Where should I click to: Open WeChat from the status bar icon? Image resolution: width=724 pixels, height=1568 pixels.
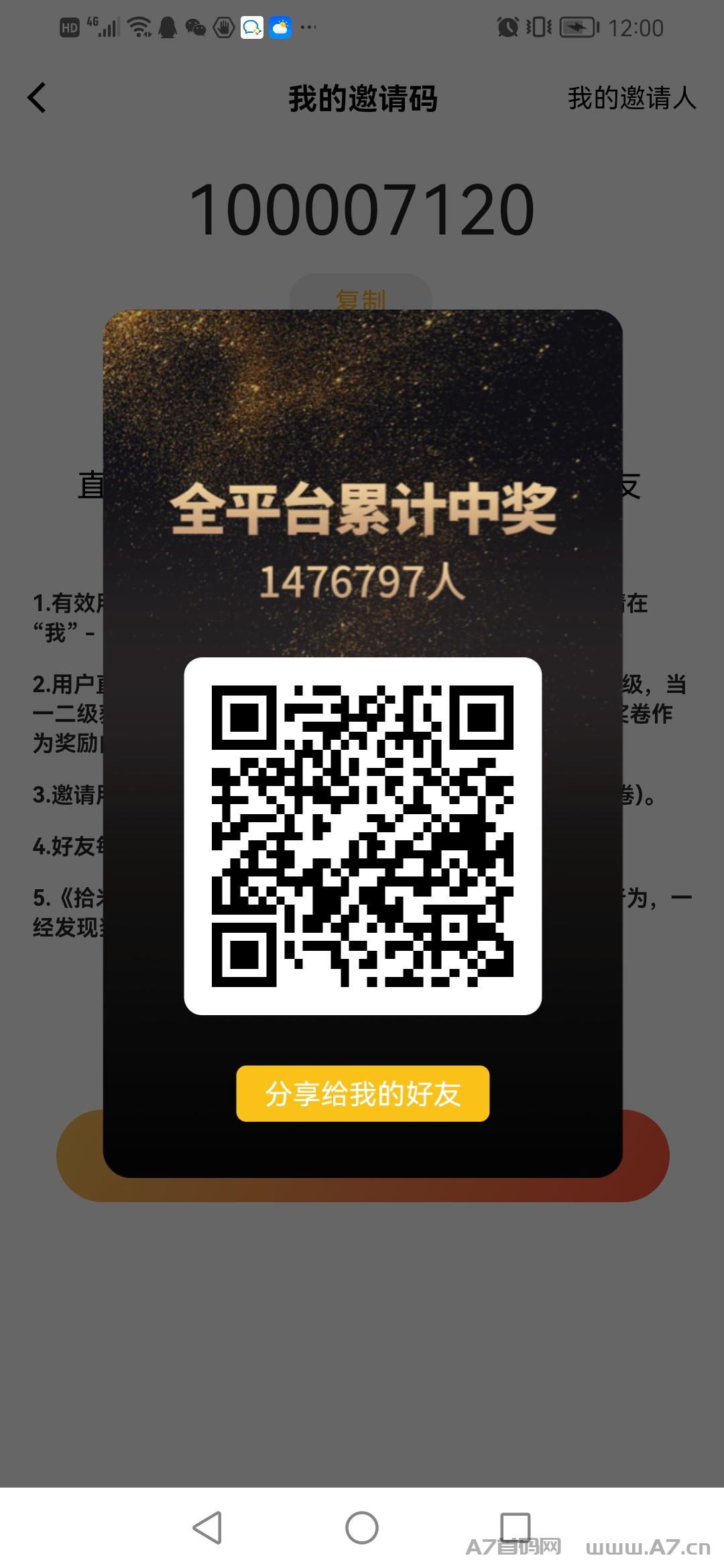pyautogui.click(x=196, y=27)
